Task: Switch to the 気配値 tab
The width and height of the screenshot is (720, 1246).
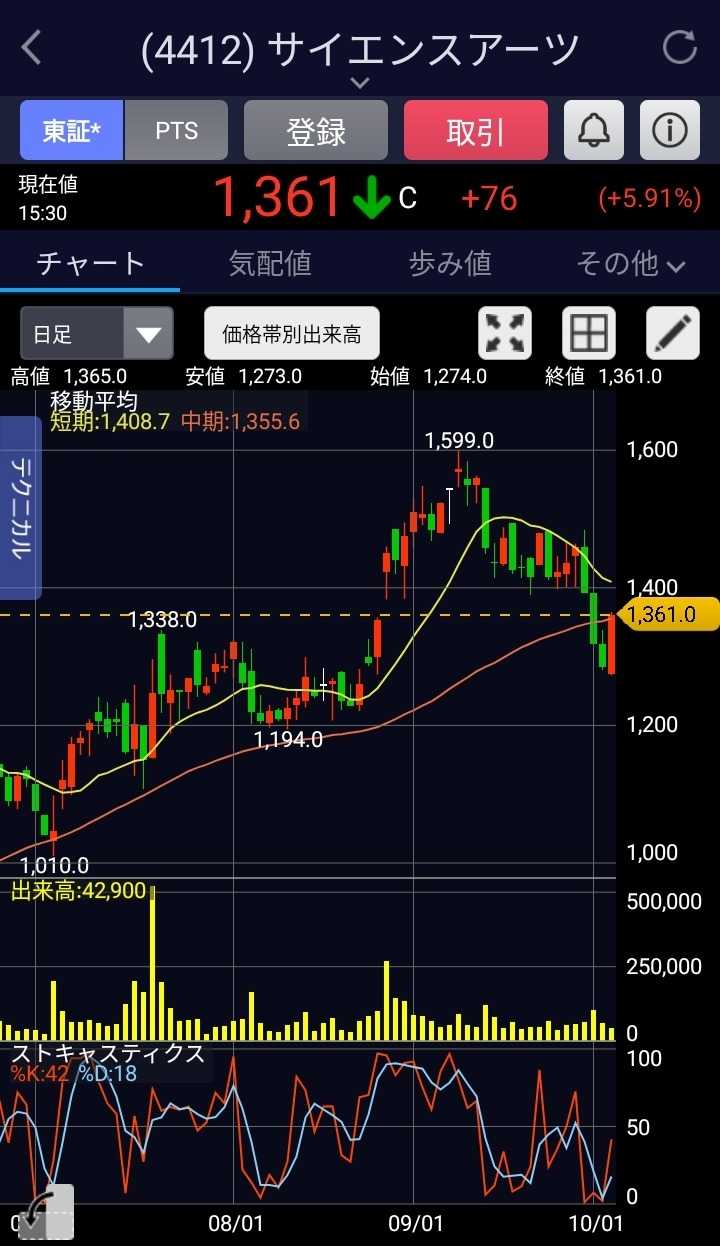Action: (270, 263)
